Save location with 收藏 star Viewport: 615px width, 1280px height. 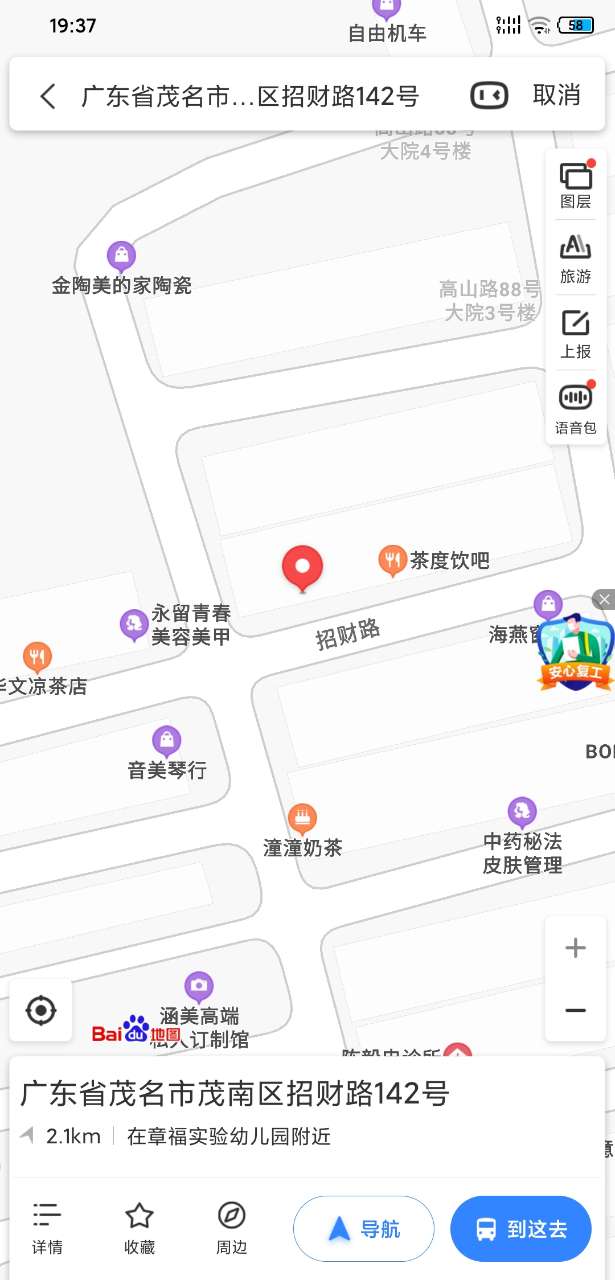pyautogui.click(x=139, y=1228)
